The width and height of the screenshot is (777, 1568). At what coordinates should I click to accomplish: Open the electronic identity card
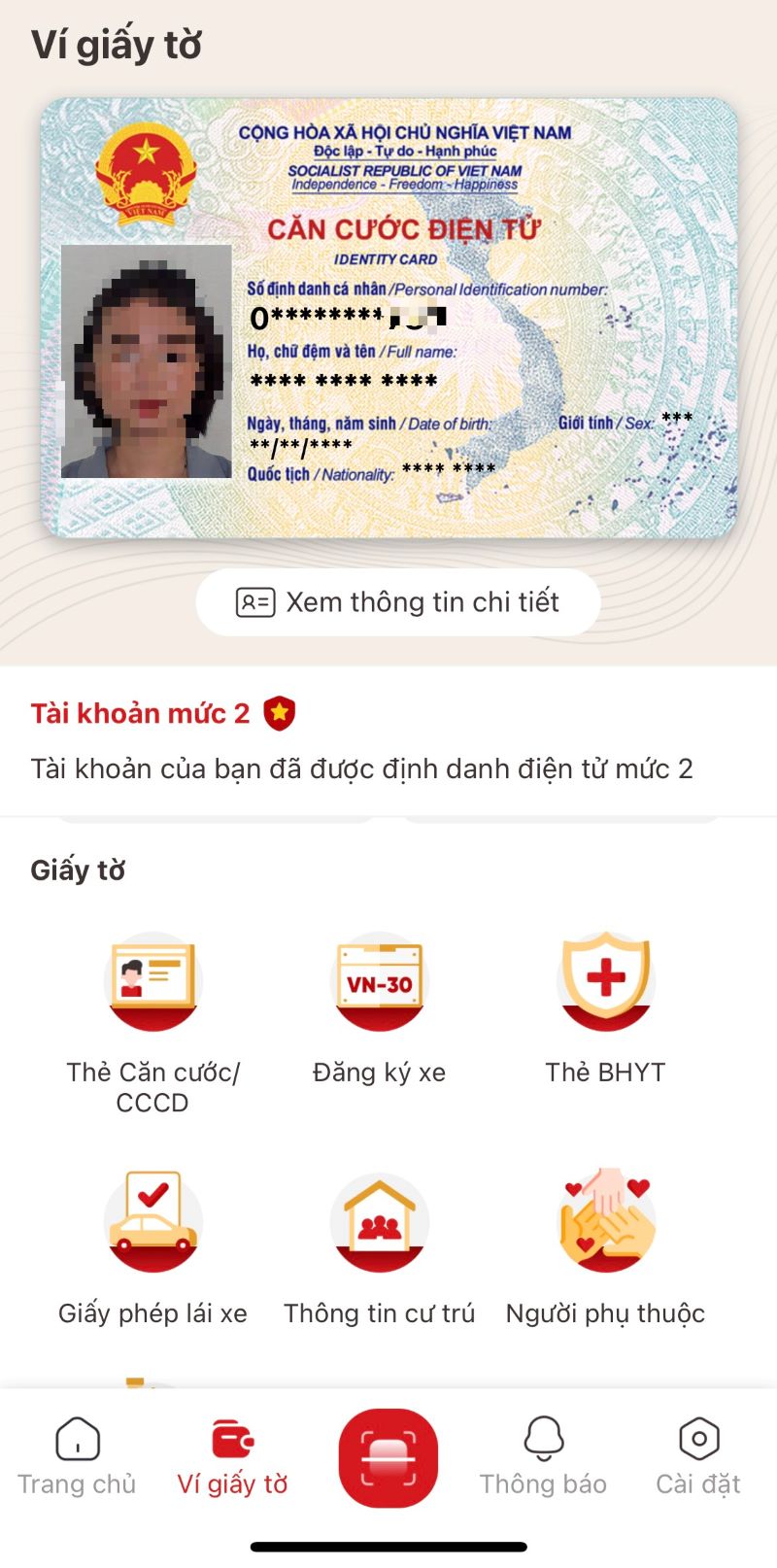[388, 317]
